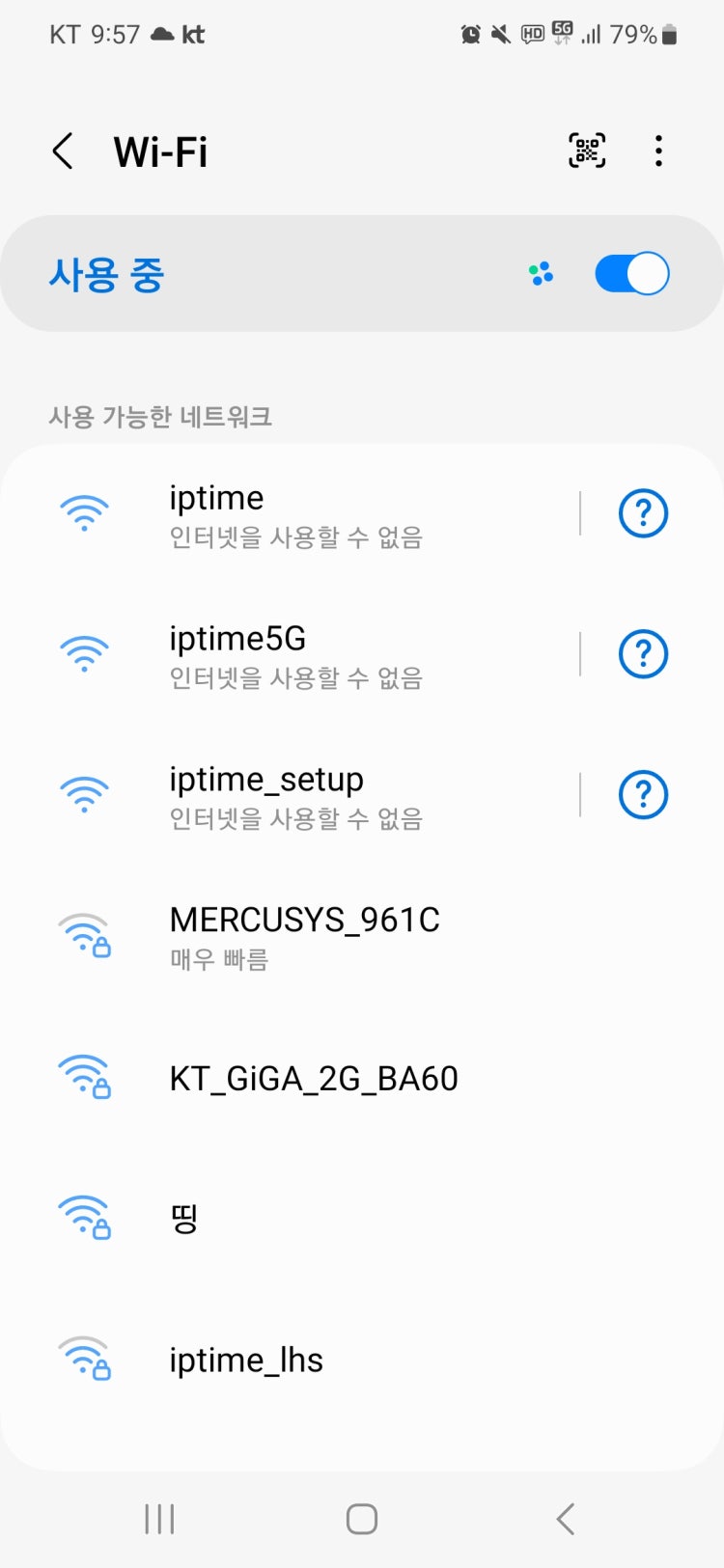Click the question mark icon for iptime_setup
The image size is (724, 1568).
[643, 794]
